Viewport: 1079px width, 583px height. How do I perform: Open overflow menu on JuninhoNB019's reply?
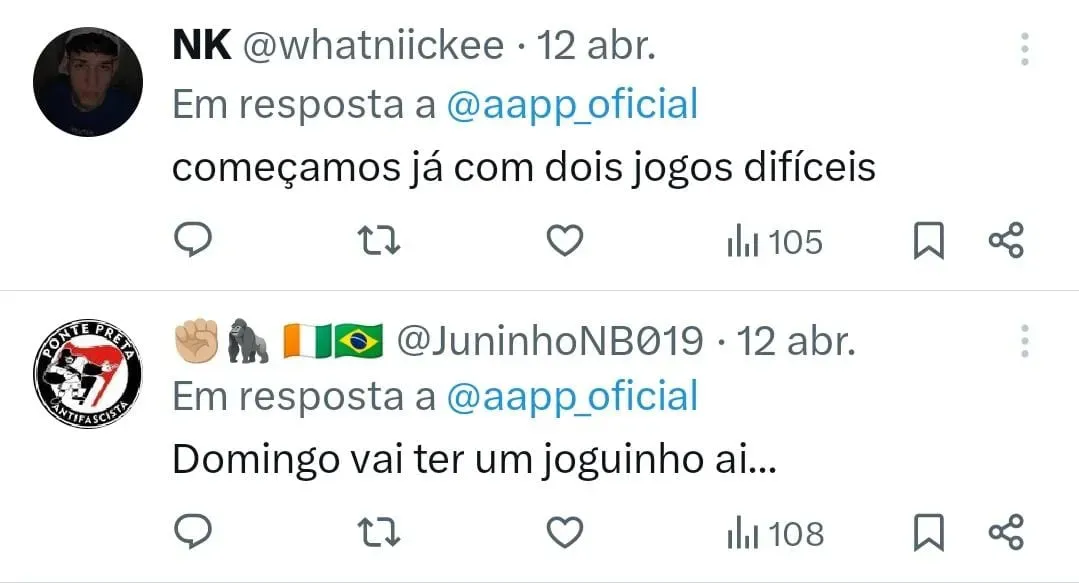pyautogui.click(x=1025, y=341)
